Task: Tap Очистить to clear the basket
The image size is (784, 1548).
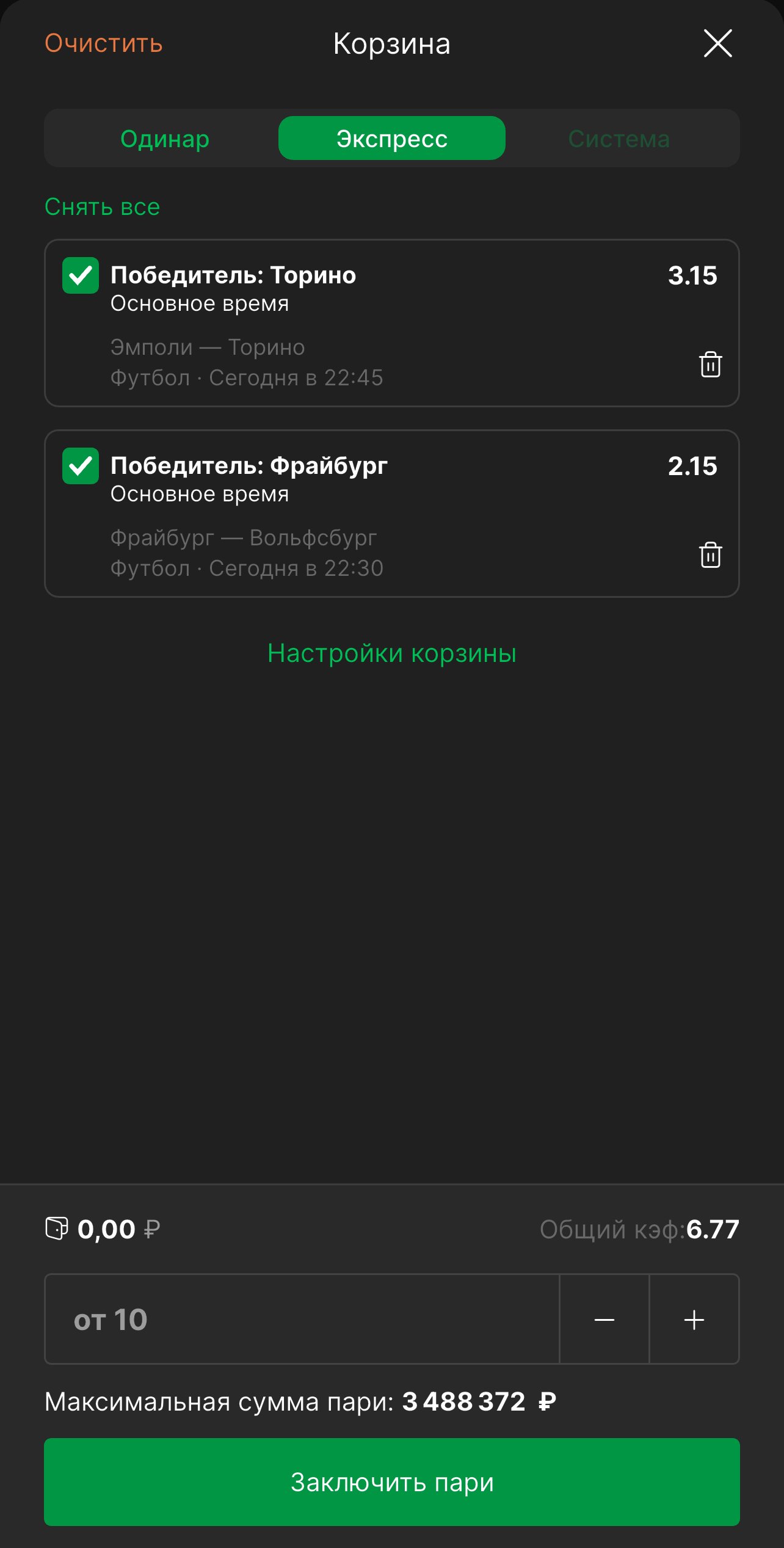Action: (104, 43)
